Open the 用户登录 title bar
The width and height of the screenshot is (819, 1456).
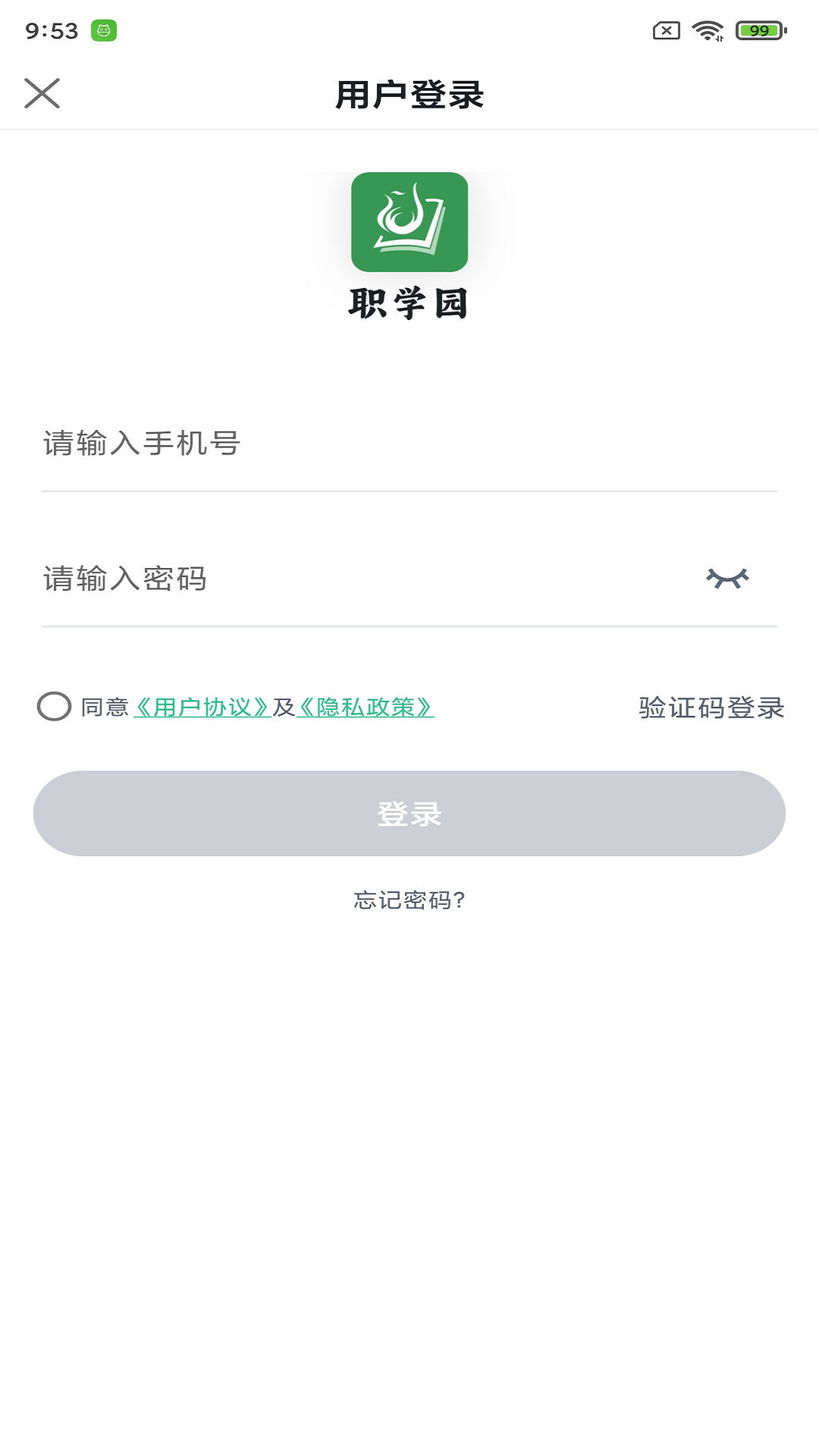pos(409,94)
